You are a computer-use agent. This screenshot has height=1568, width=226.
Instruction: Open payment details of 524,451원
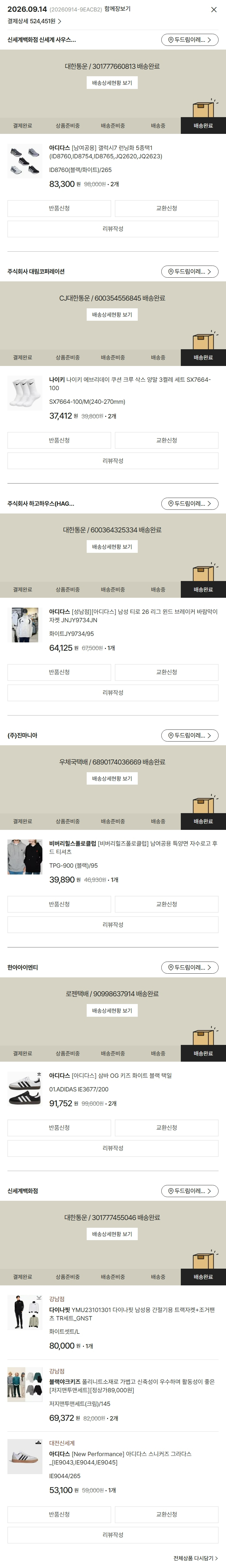(x=34, y=21)
